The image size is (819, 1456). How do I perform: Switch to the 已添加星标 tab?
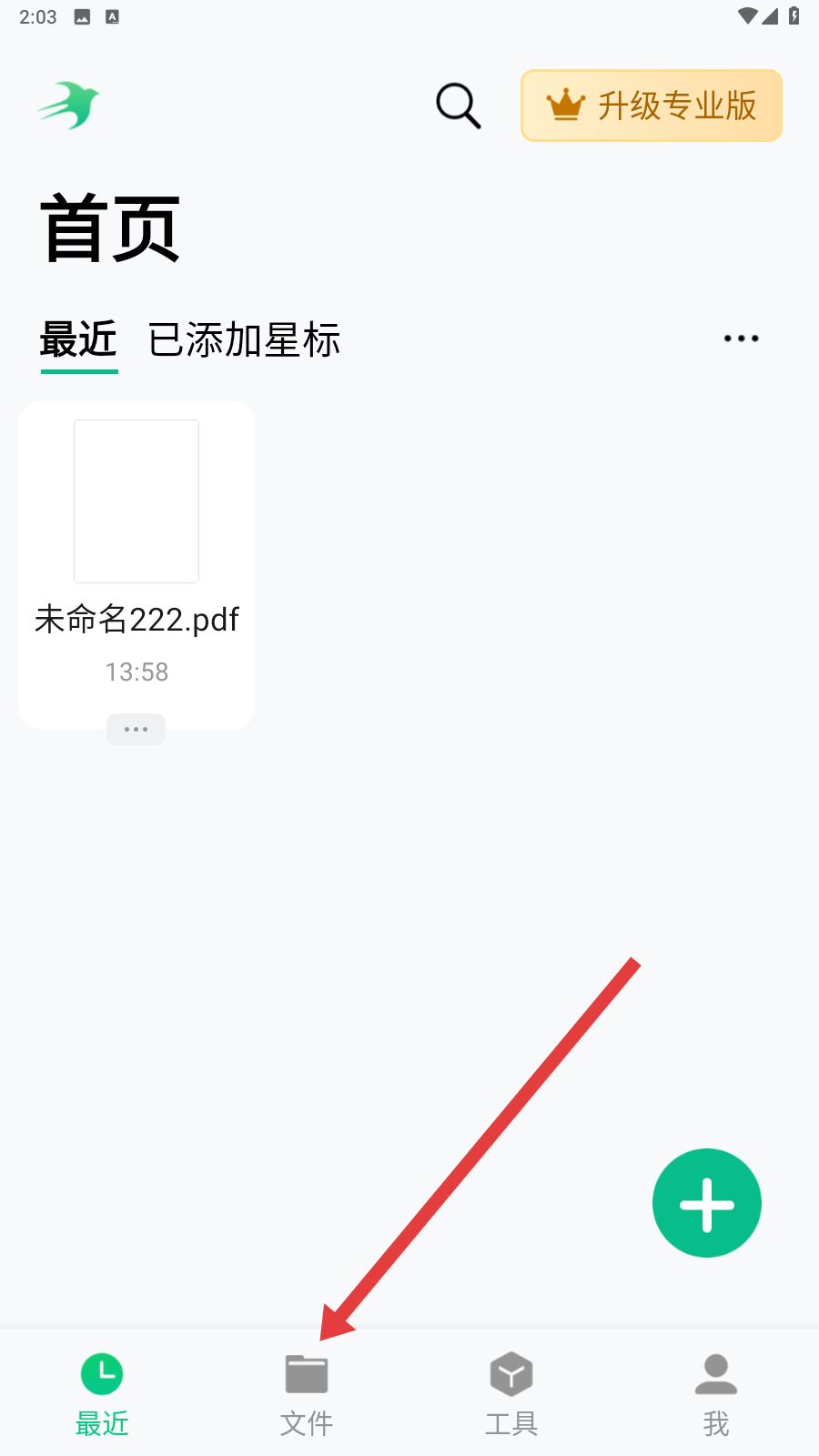coord(244,340)
